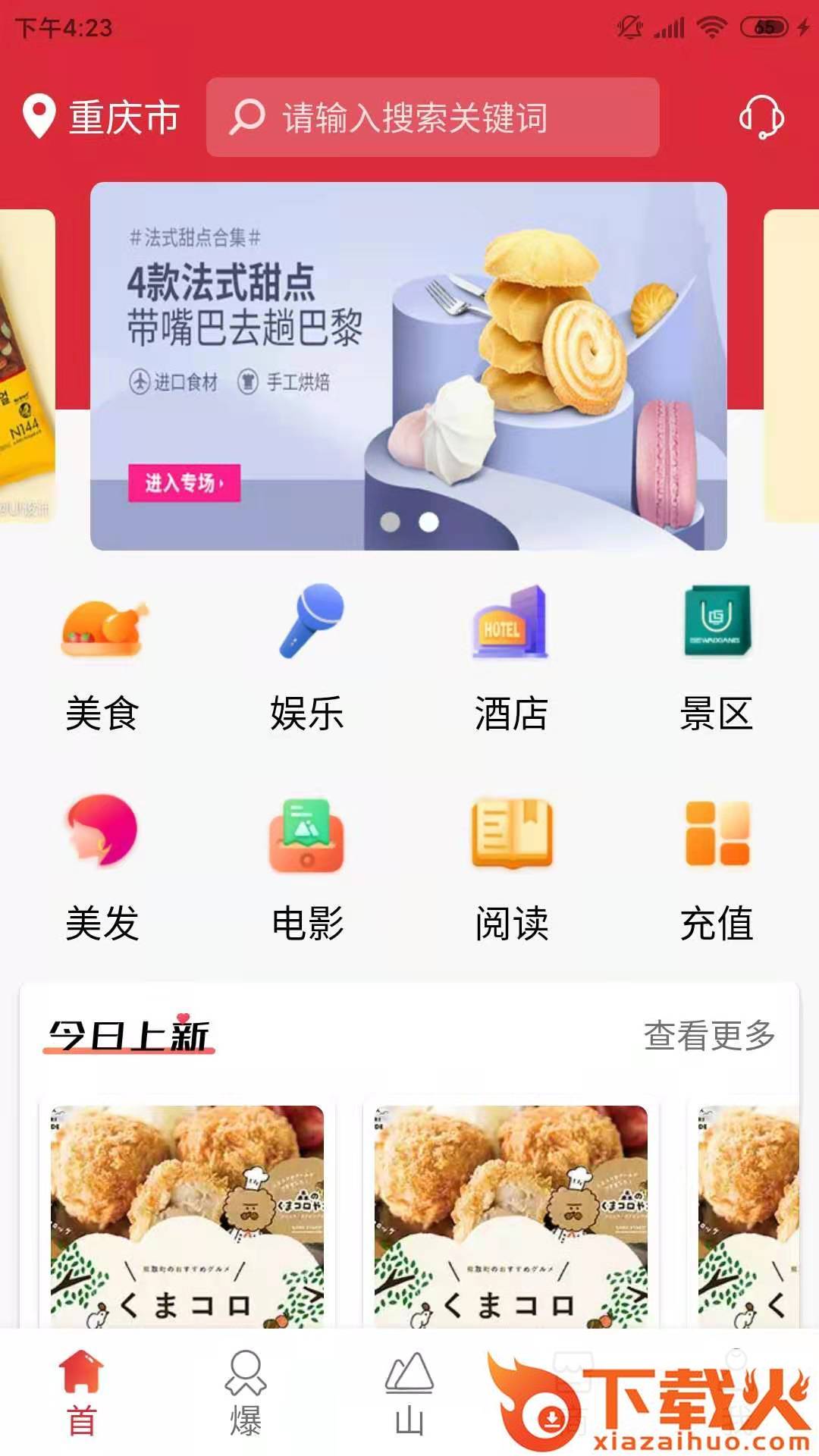
Task: Open the 重庆市 city selector
Action: pos(102,118)
